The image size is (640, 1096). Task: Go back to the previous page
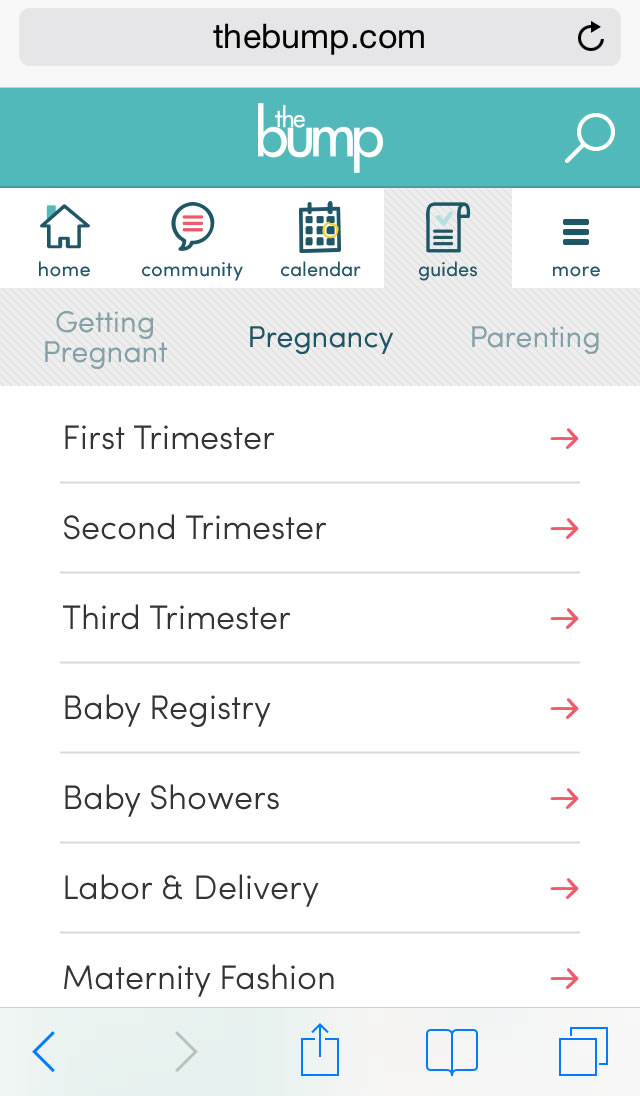pos(44,1052)
